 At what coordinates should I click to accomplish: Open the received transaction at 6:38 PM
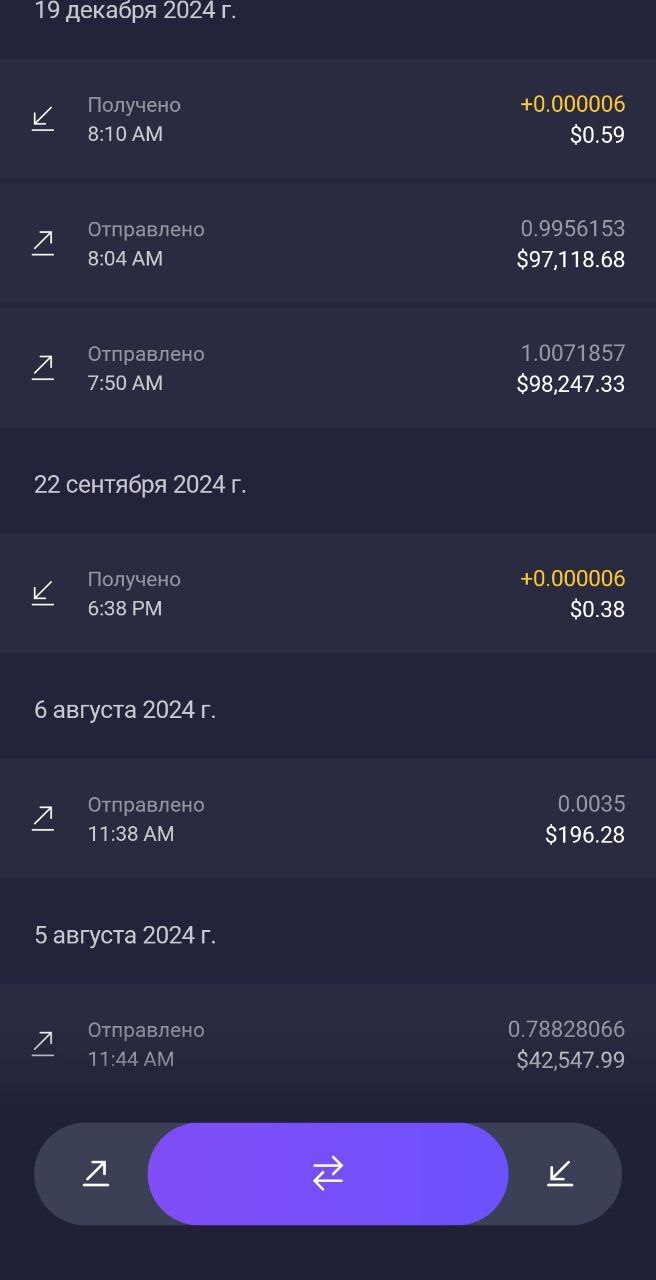pos(328,593)
